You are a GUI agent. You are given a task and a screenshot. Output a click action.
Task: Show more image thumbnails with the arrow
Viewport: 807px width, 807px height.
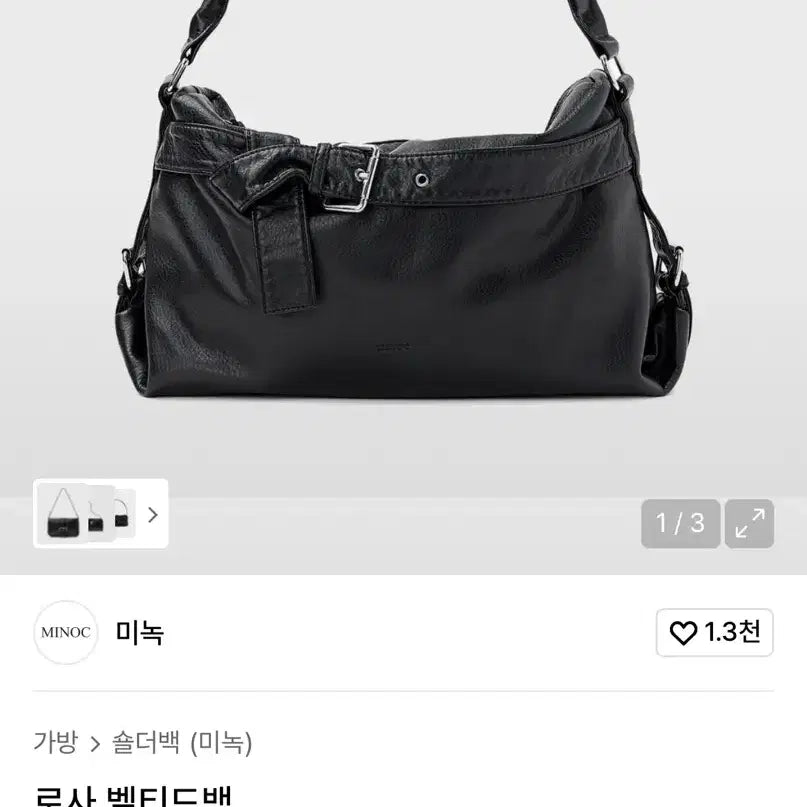click(x=152, y=515)
